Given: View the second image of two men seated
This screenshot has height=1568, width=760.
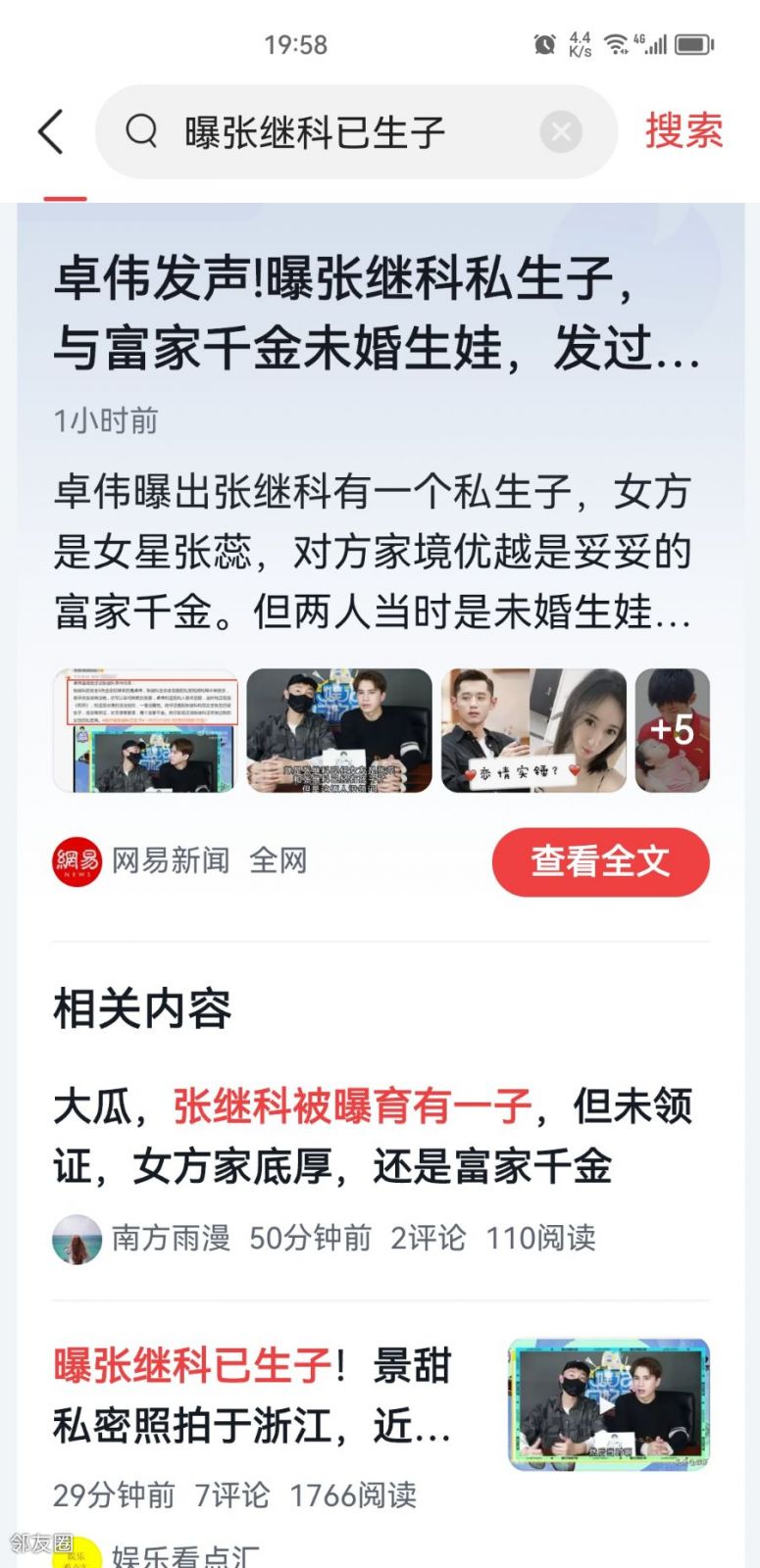Looking at the screenshot, I should pos(338,730).
